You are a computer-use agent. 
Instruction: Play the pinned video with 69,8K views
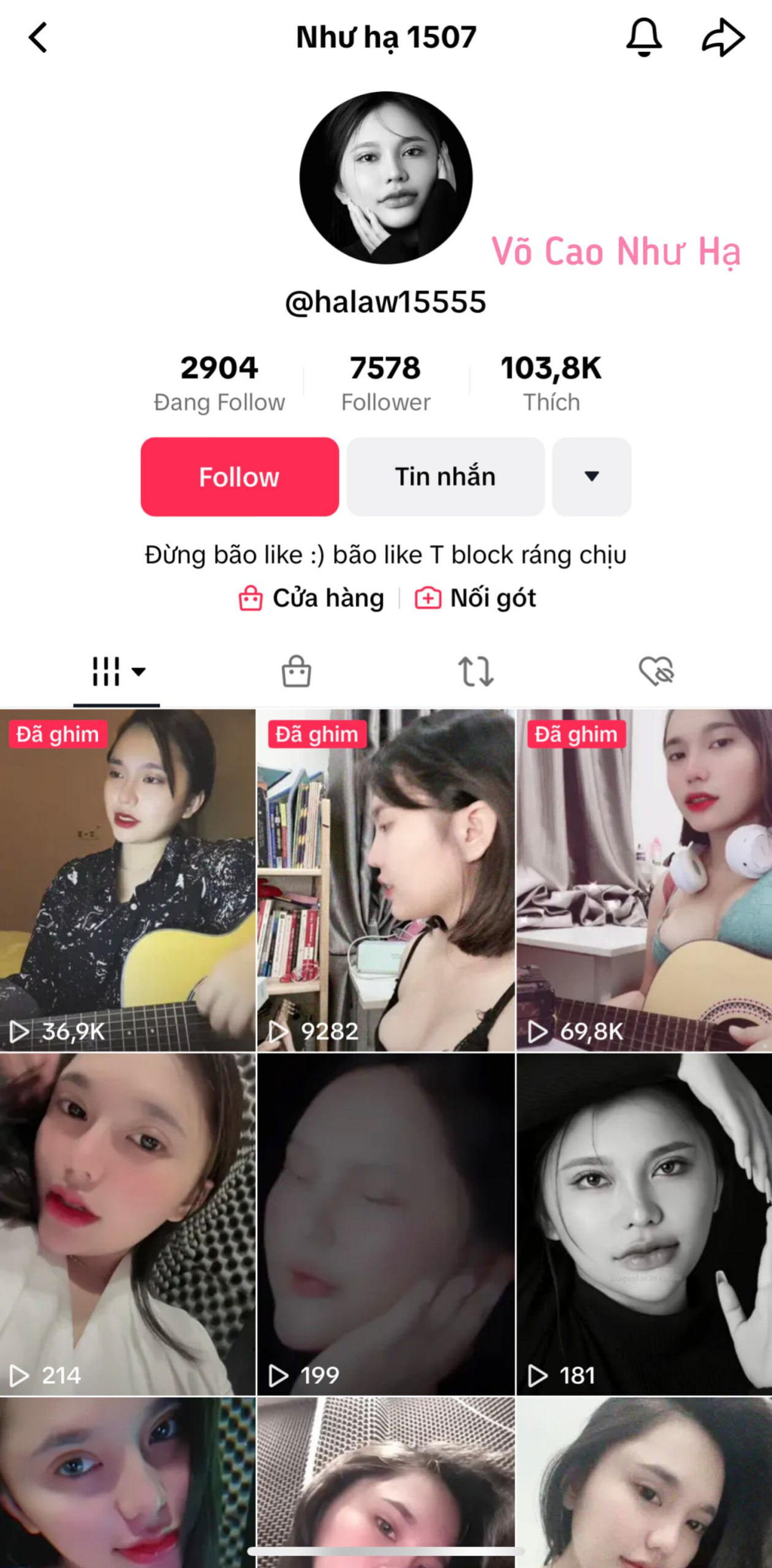click(645, 880)
